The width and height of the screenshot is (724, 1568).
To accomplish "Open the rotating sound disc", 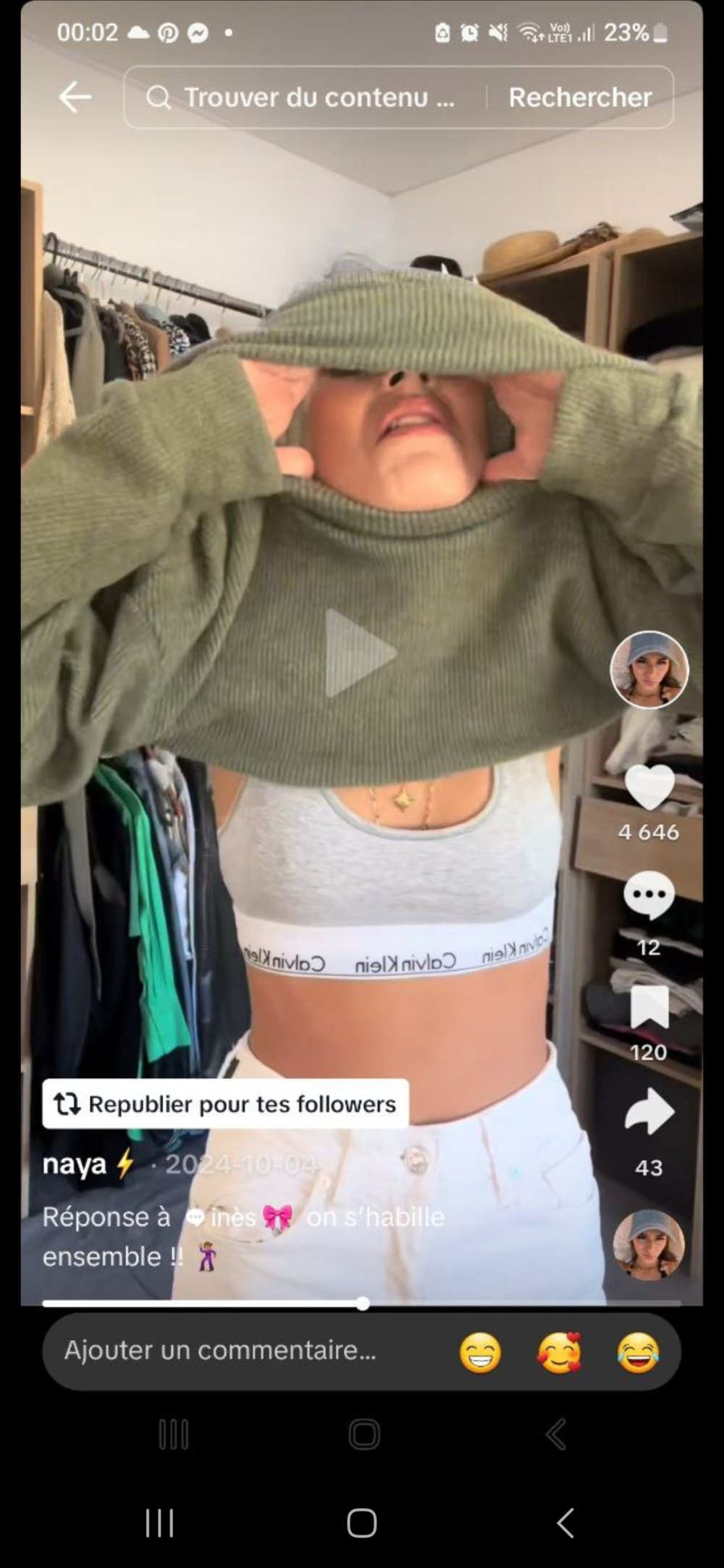I will click(649, 1245).
